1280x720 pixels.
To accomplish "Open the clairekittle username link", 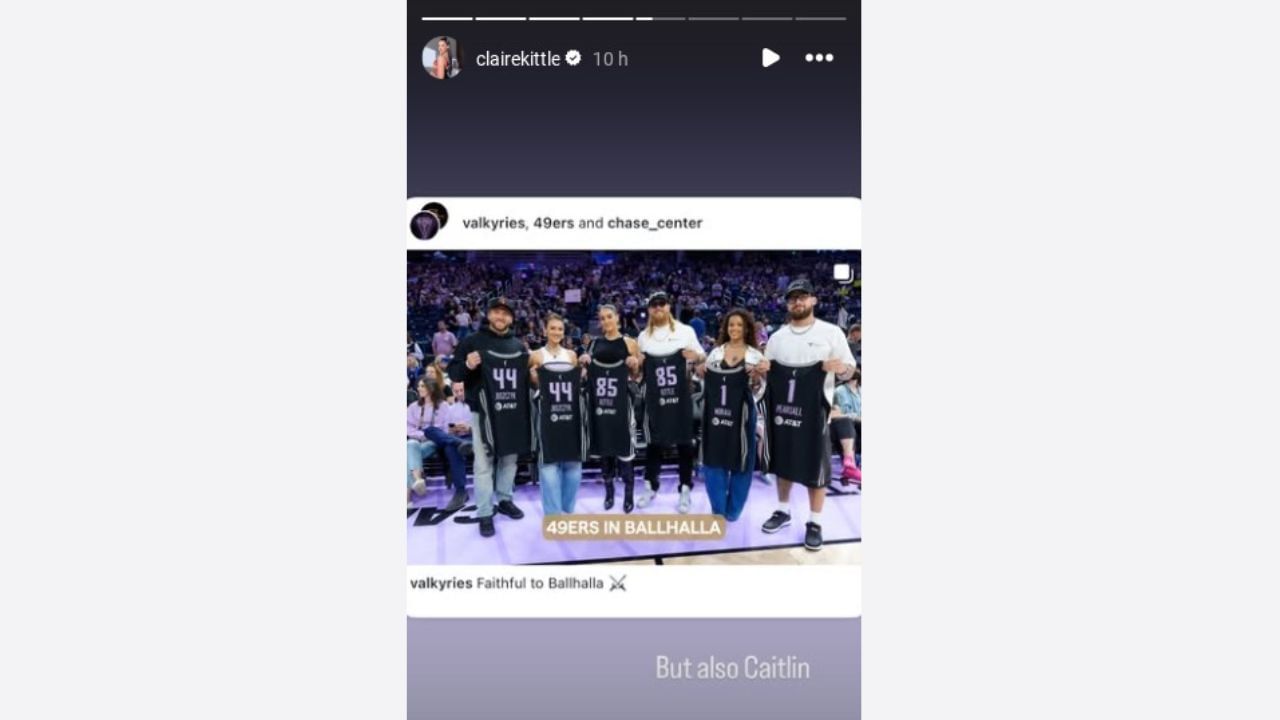I will [x=517, y=59].
